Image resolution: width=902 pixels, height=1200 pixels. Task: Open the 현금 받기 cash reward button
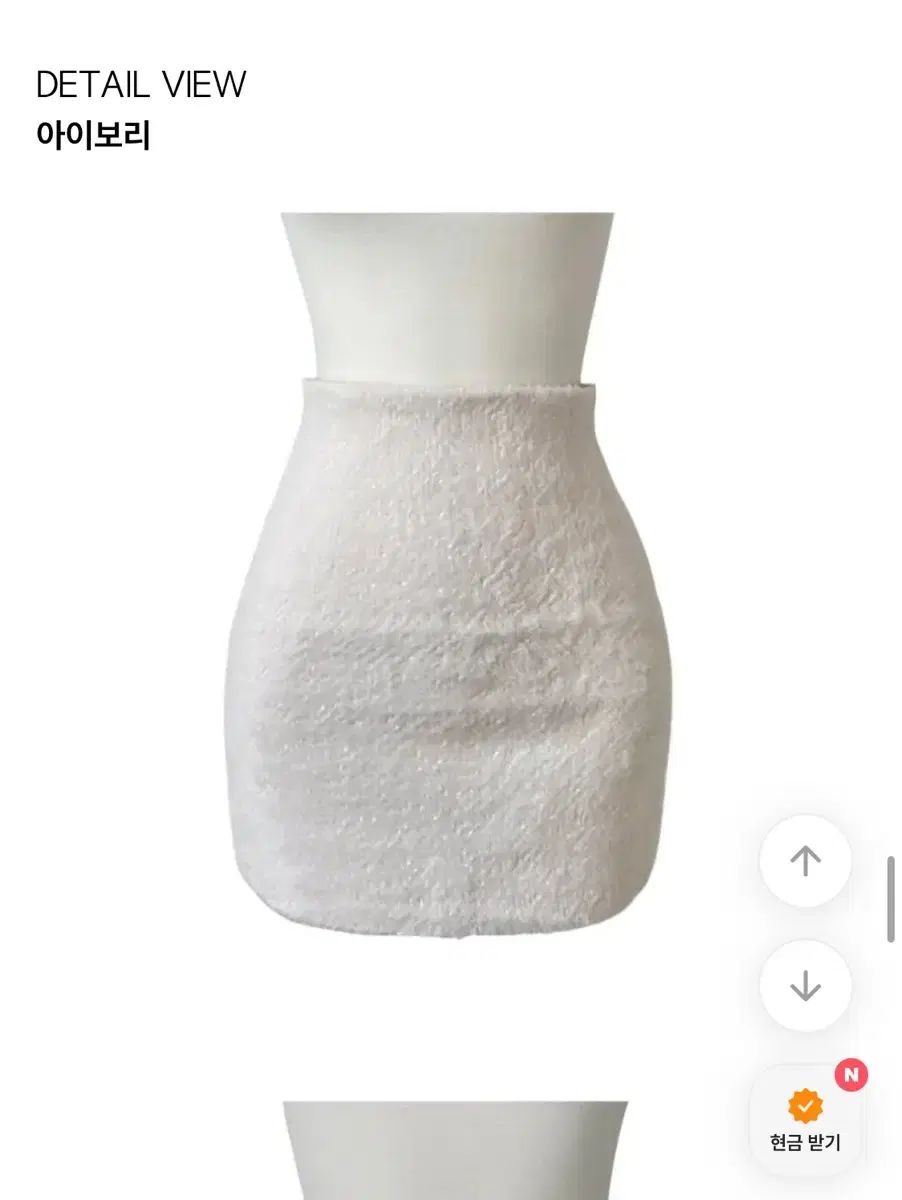click(805, 1120)
